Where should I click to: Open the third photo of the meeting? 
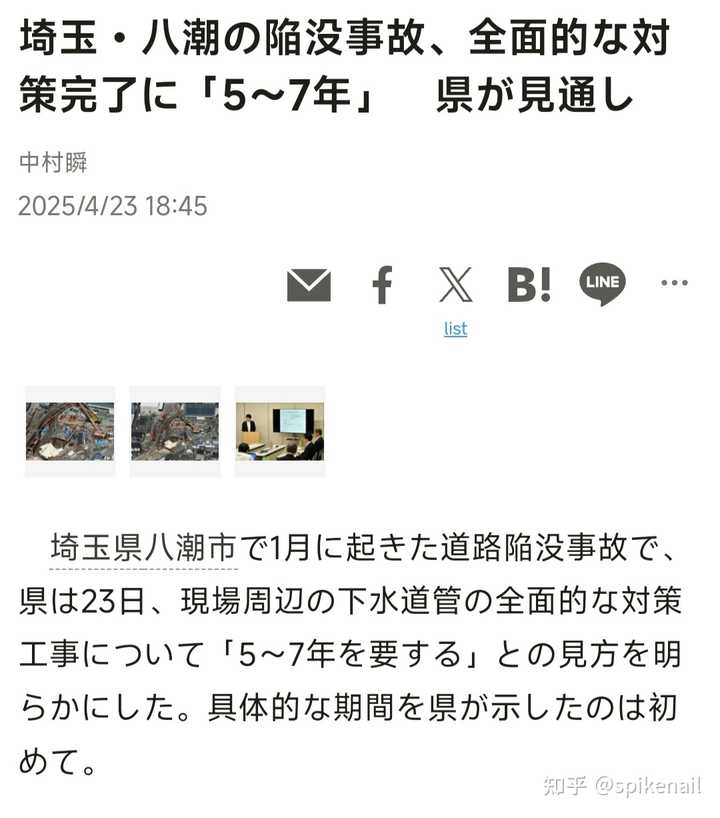[x=280, y=431]
